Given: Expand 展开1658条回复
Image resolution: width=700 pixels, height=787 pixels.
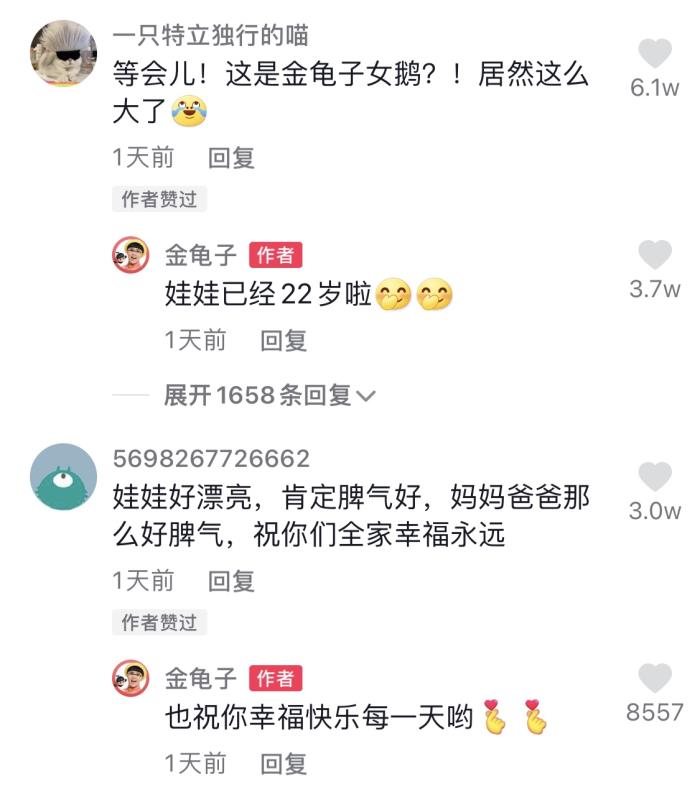Looking at the screenshot, I should (x=270, y=396).
